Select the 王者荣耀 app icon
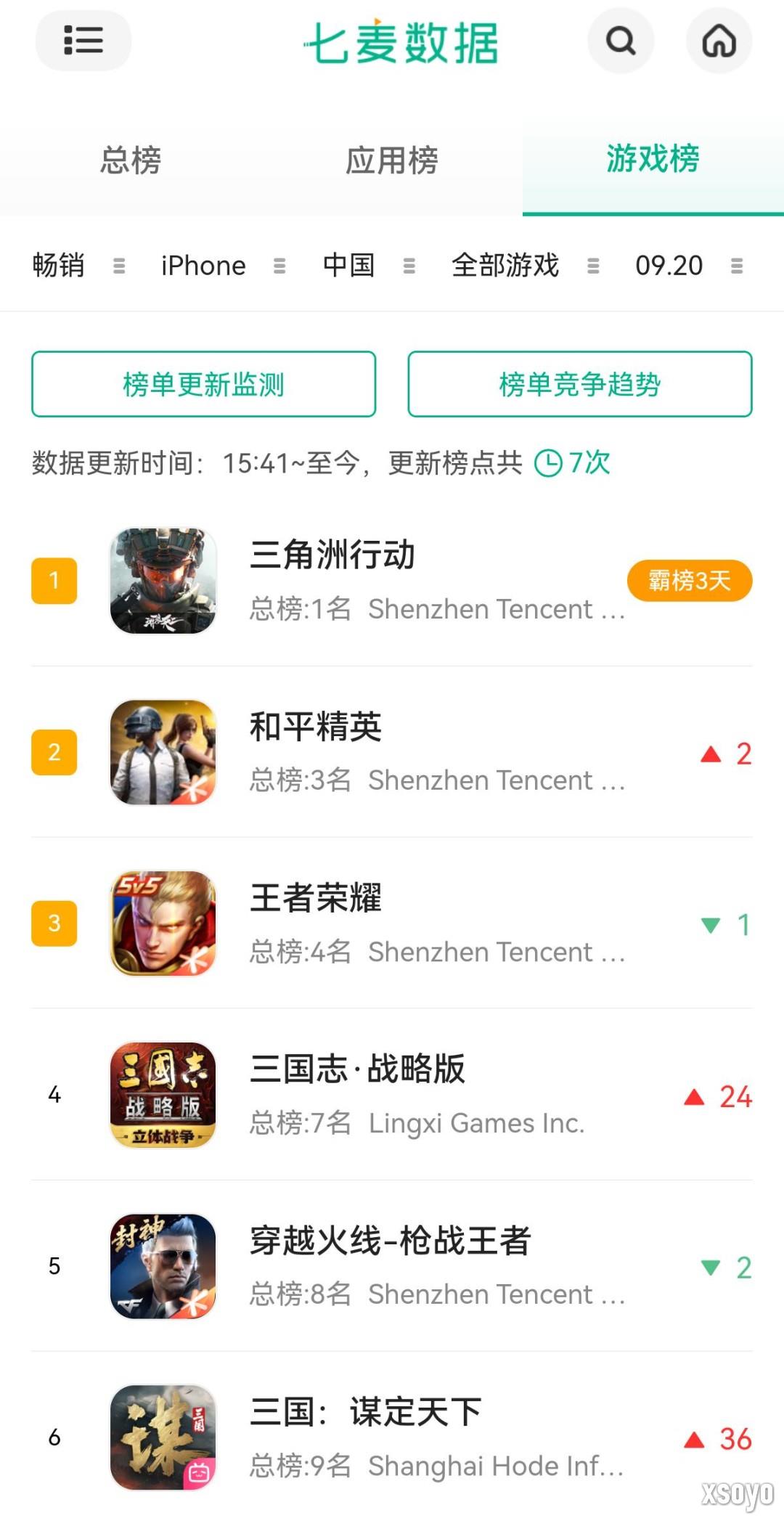This screenshot has width=784, height=1518. tap(163, 924)
